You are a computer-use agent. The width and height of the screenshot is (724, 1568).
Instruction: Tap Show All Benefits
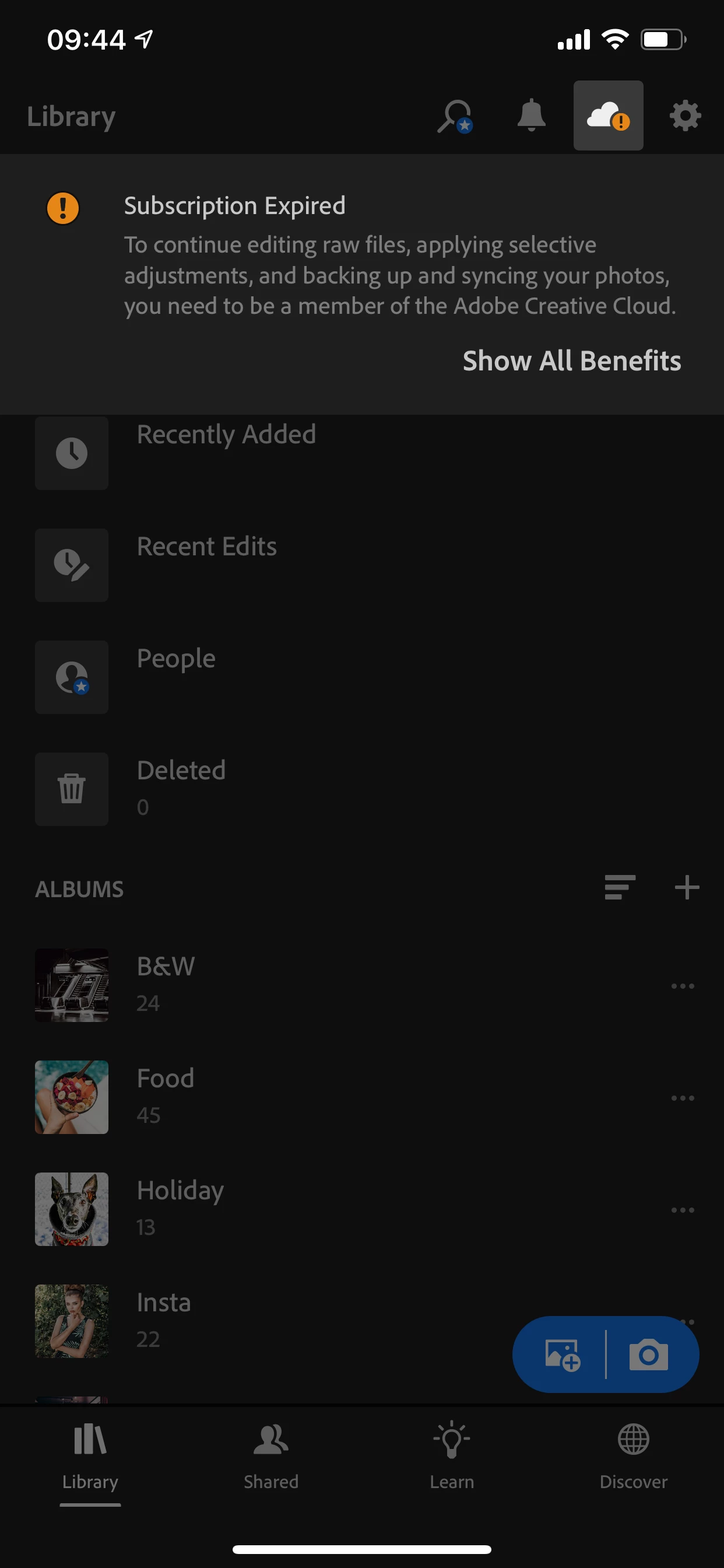click(x=571, y=361)
